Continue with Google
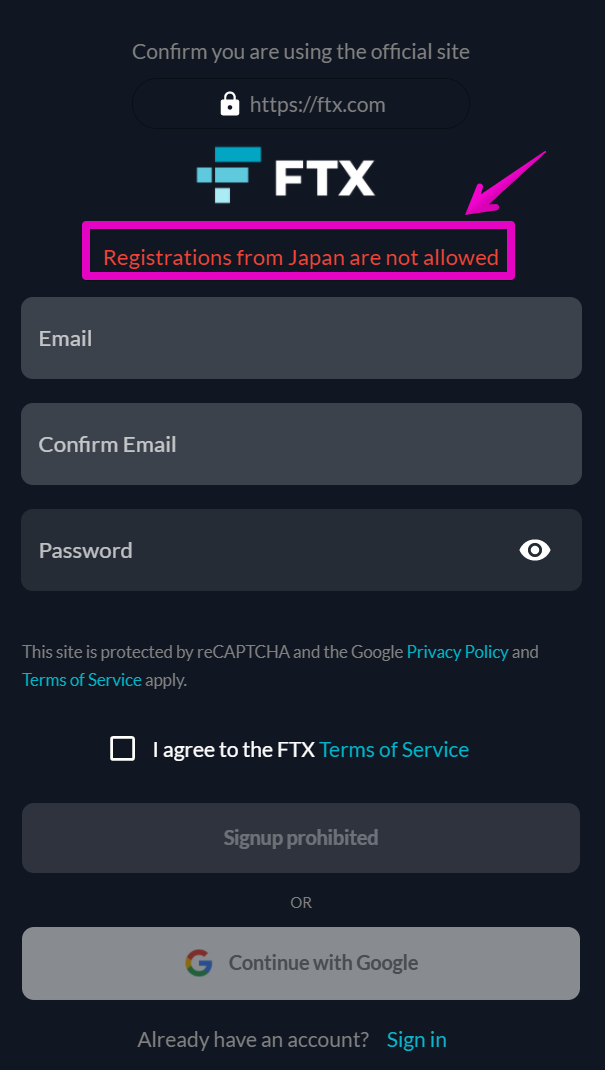605x1070 pixels. click(301, 963)
